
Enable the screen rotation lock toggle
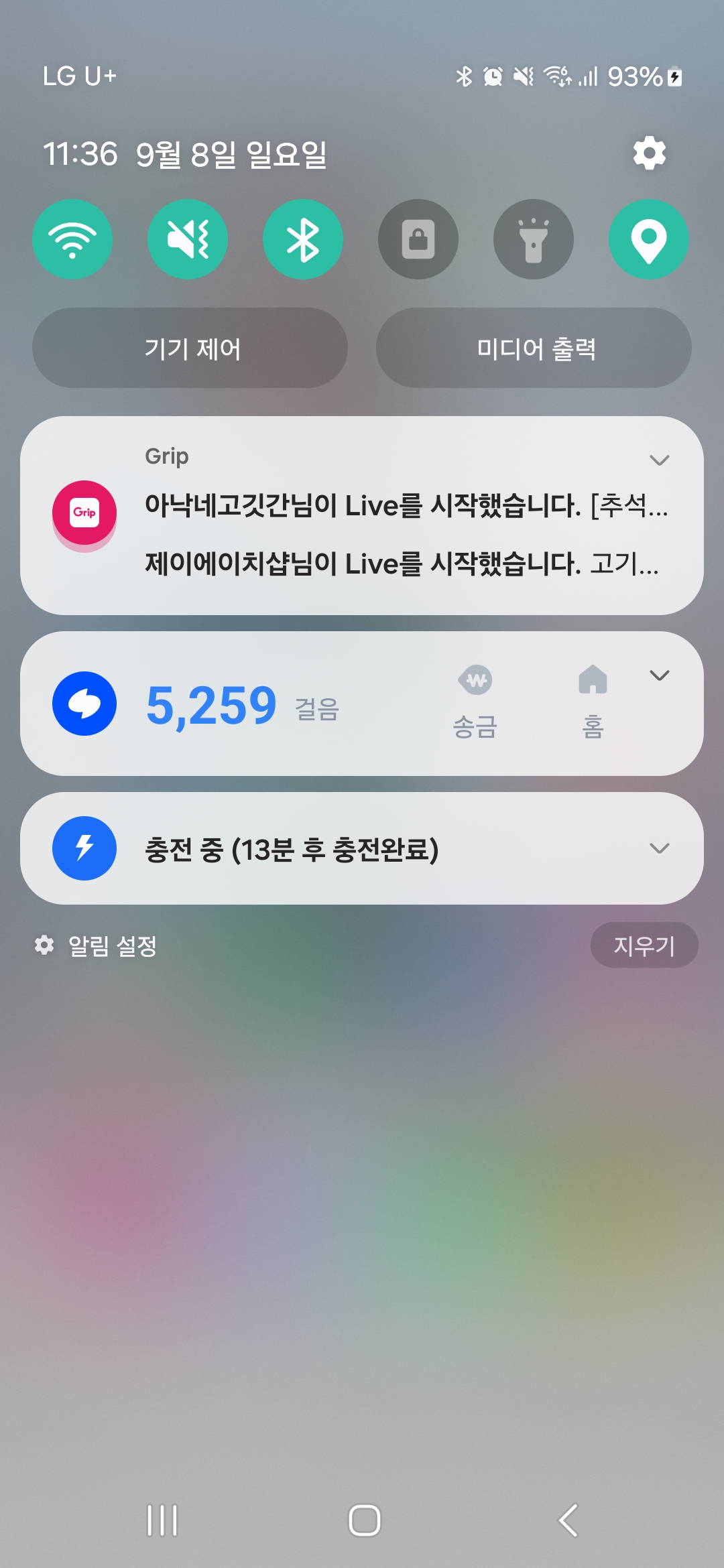(x=418, y=239)
